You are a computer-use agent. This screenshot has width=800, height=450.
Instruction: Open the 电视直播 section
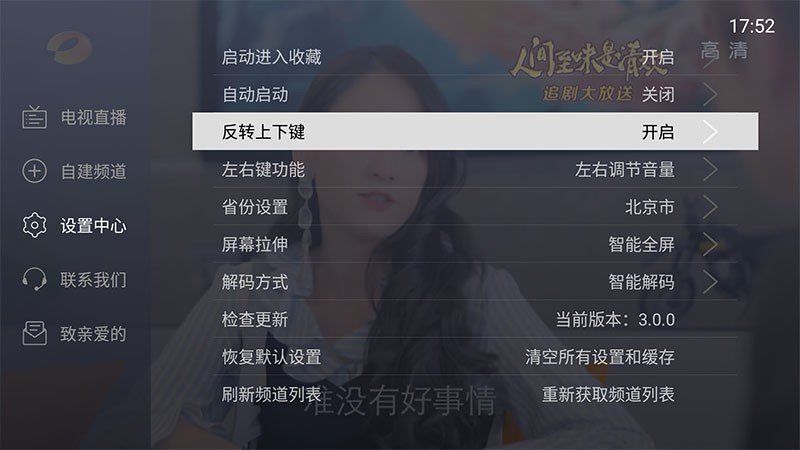75,117
